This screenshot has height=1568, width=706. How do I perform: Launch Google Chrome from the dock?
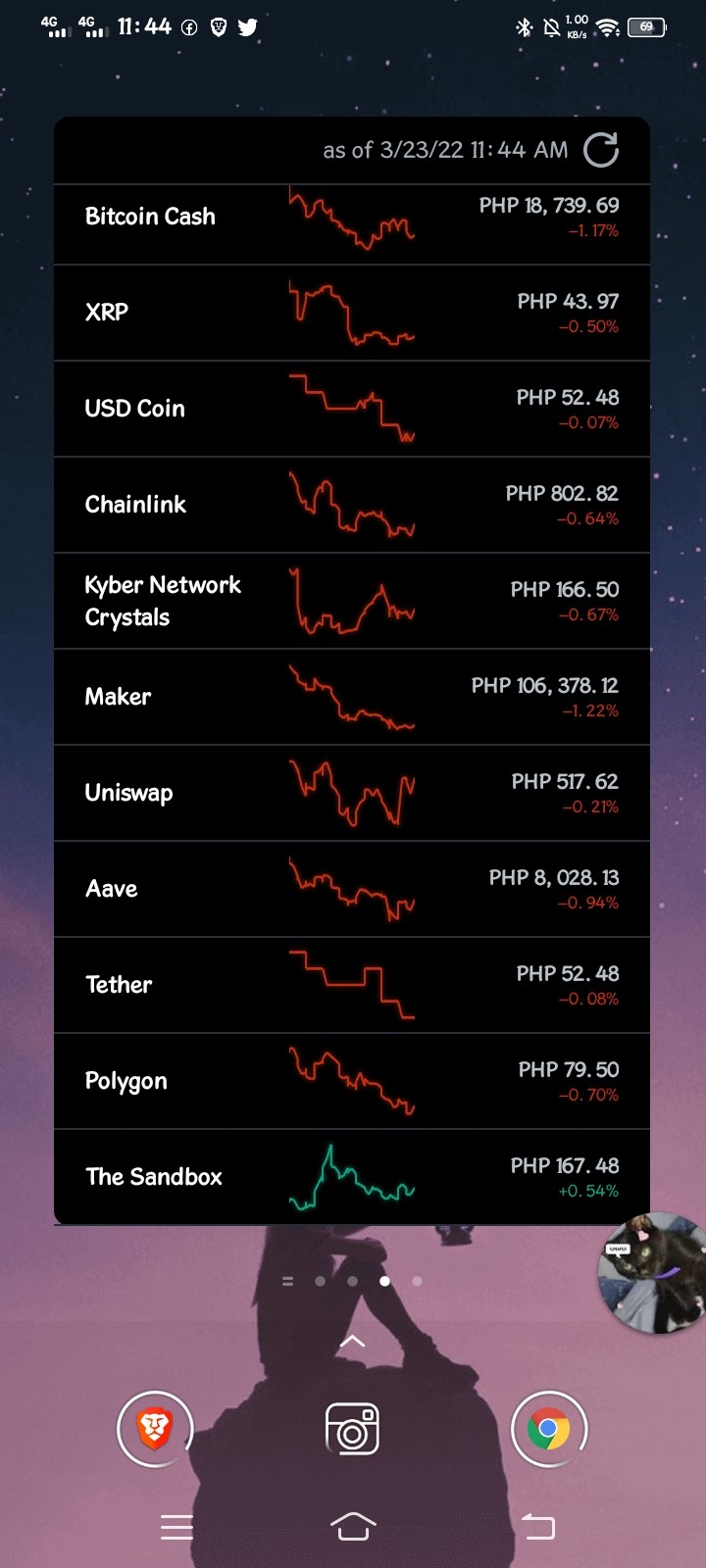pyautogui.click(x=549, y=1429)
